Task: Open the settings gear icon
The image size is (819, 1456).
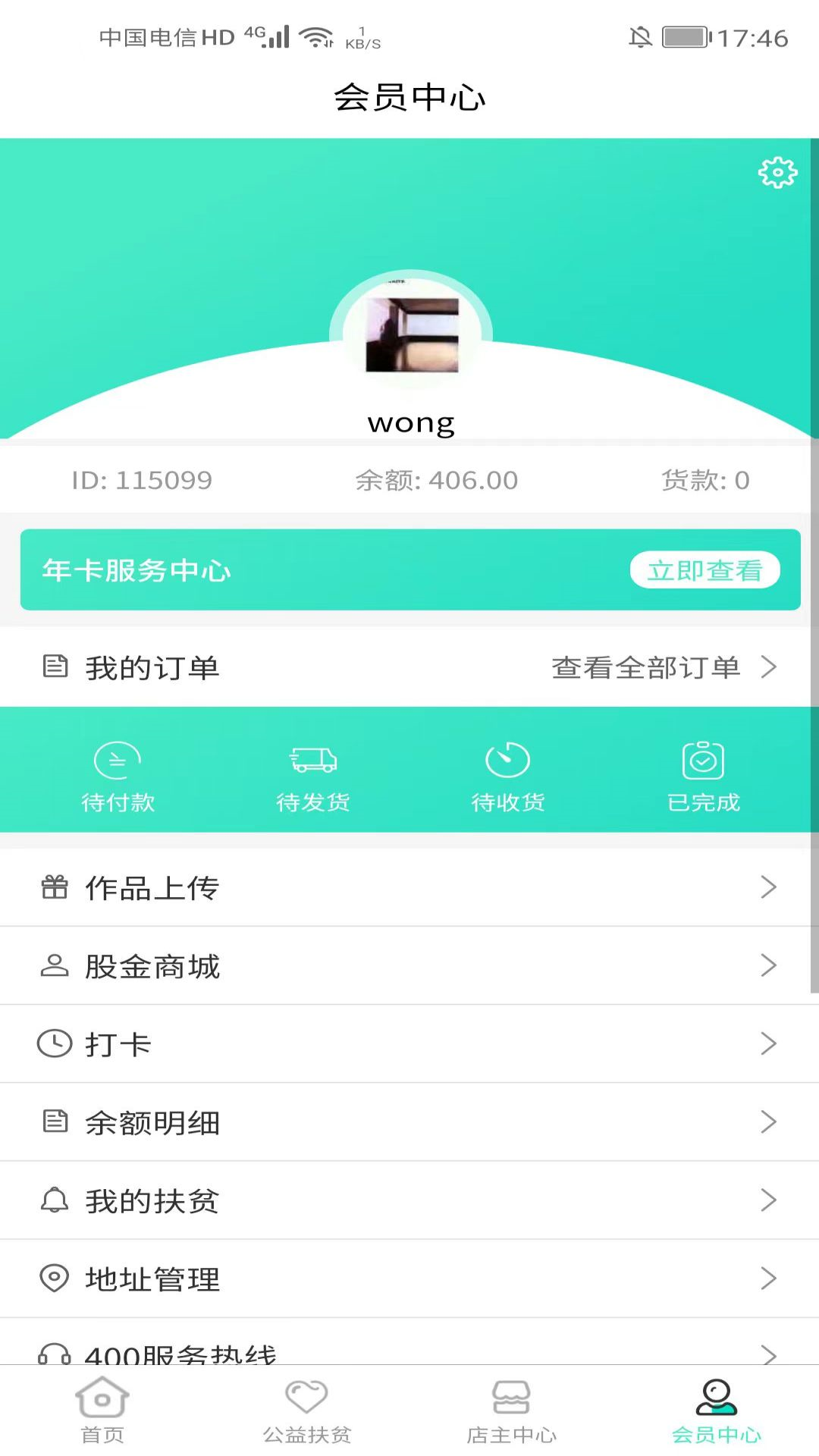Action: [x=777, y=173]
